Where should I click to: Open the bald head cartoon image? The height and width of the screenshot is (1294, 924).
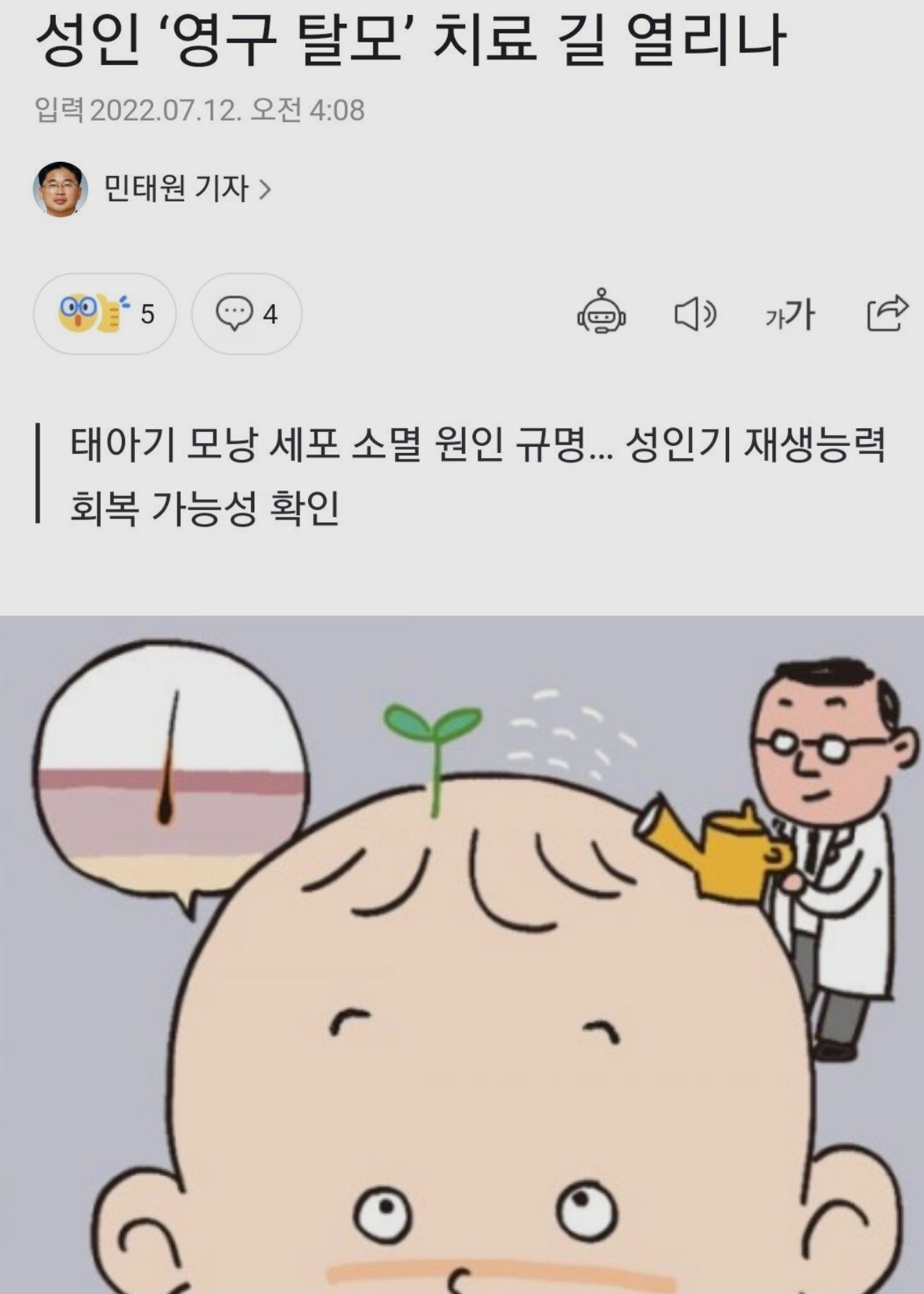pos(462,954)
